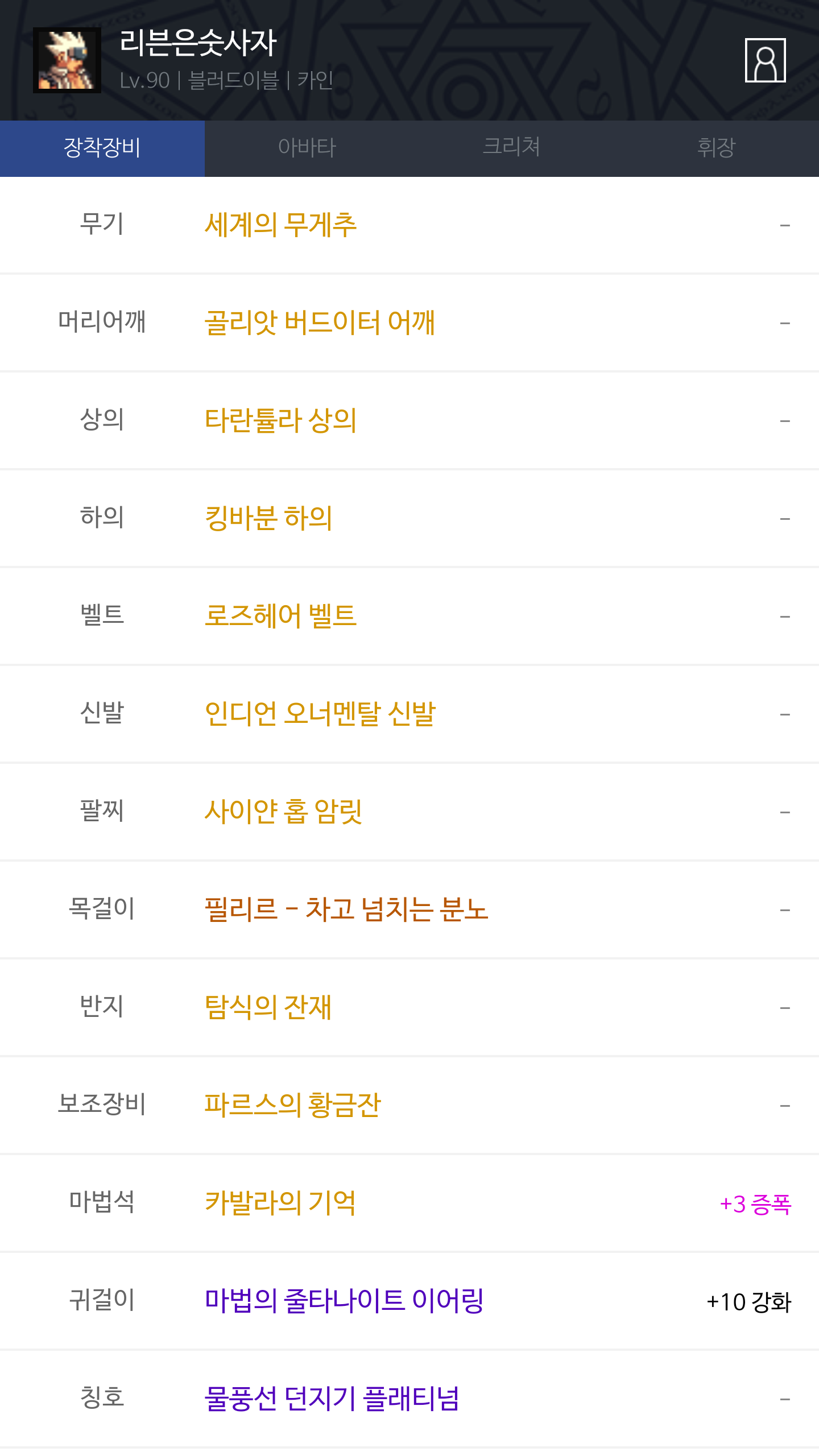Open 로즈헤어 벨트 details
The image size is (819, 1456).
(280, 616)
